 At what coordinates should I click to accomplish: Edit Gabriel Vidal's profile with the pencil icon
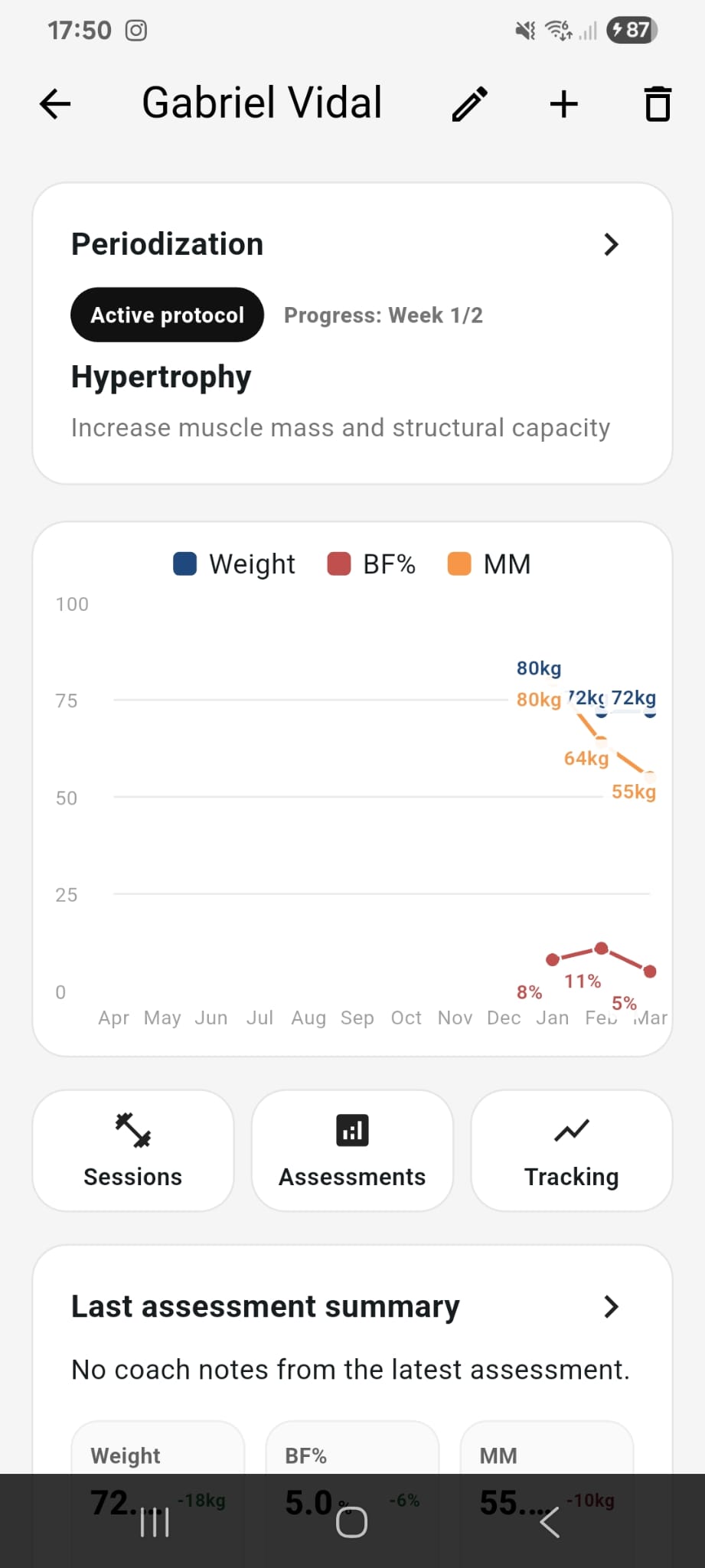[x=470, y=104]
